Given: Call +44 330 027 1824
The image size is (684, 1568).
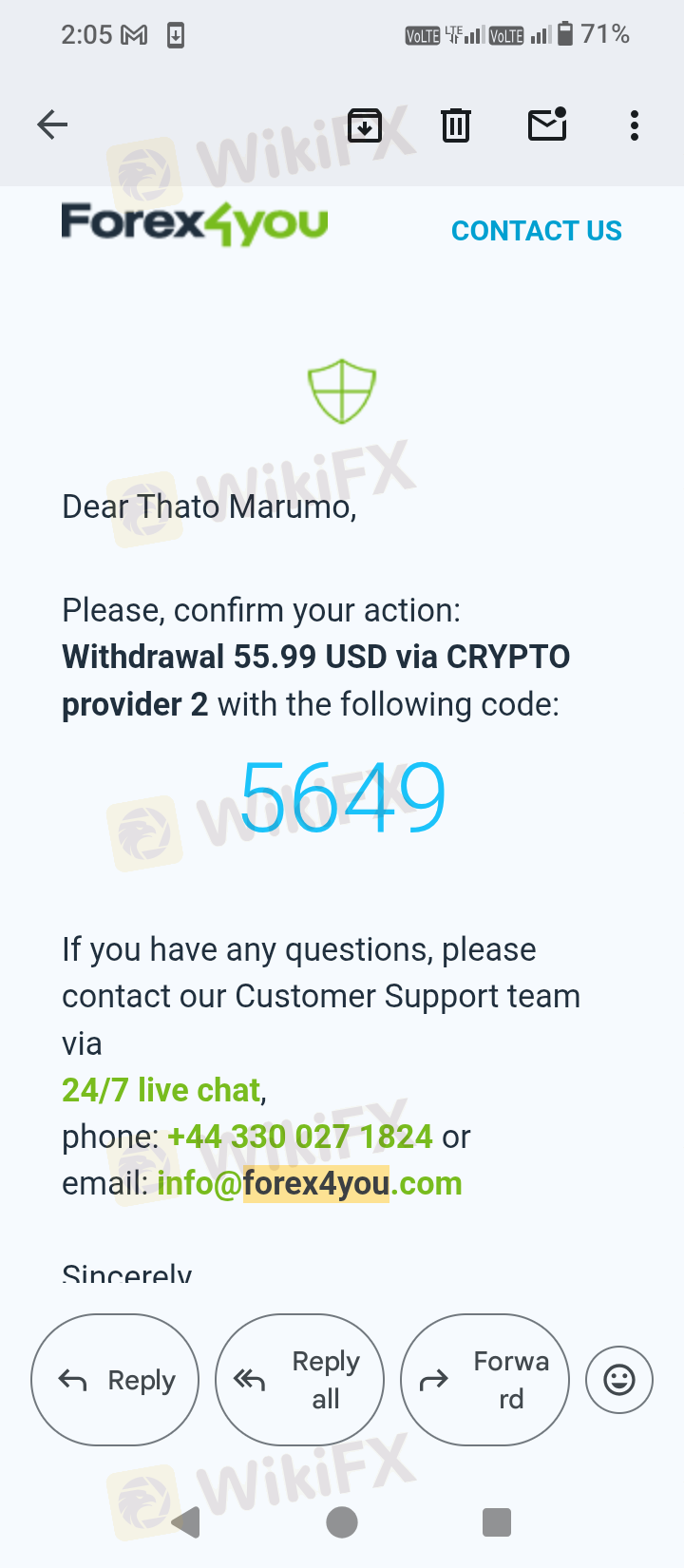Looking at the screenshot, I should [x=300, y=1137].
